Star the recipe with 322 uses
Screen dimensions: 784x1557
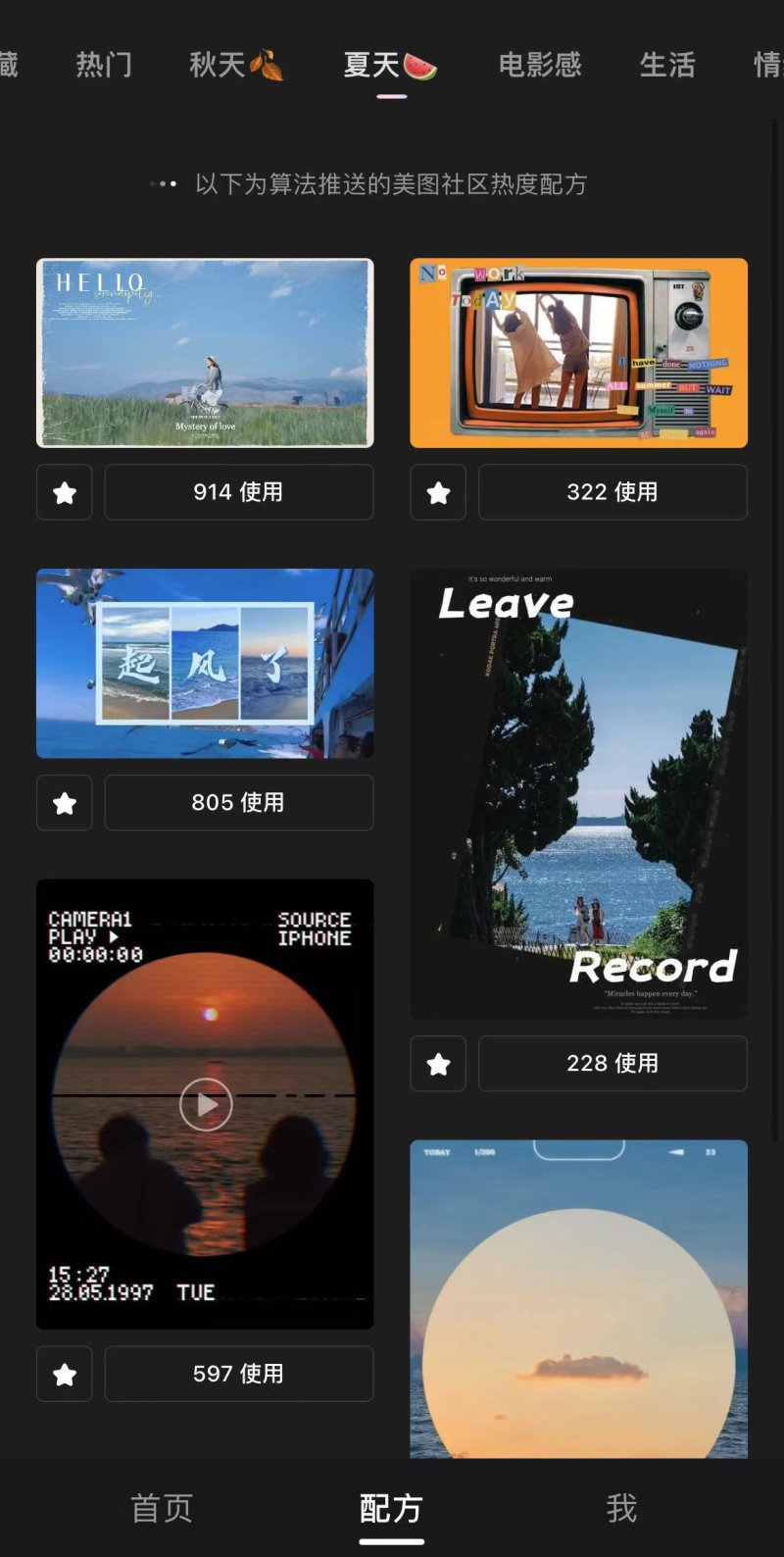click(438, 492)
